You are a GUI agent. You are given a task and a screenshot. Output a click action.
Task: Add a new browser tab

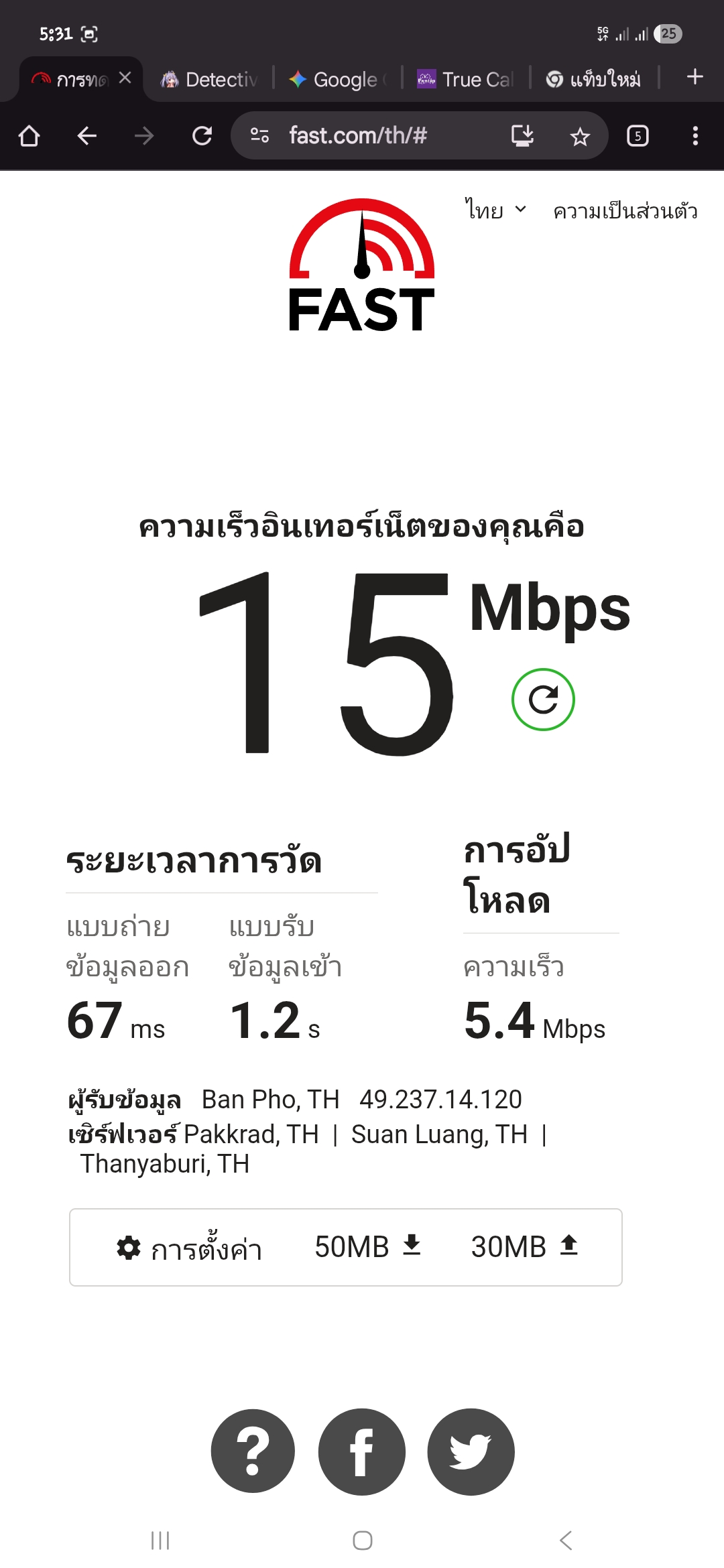click(695, 77)
